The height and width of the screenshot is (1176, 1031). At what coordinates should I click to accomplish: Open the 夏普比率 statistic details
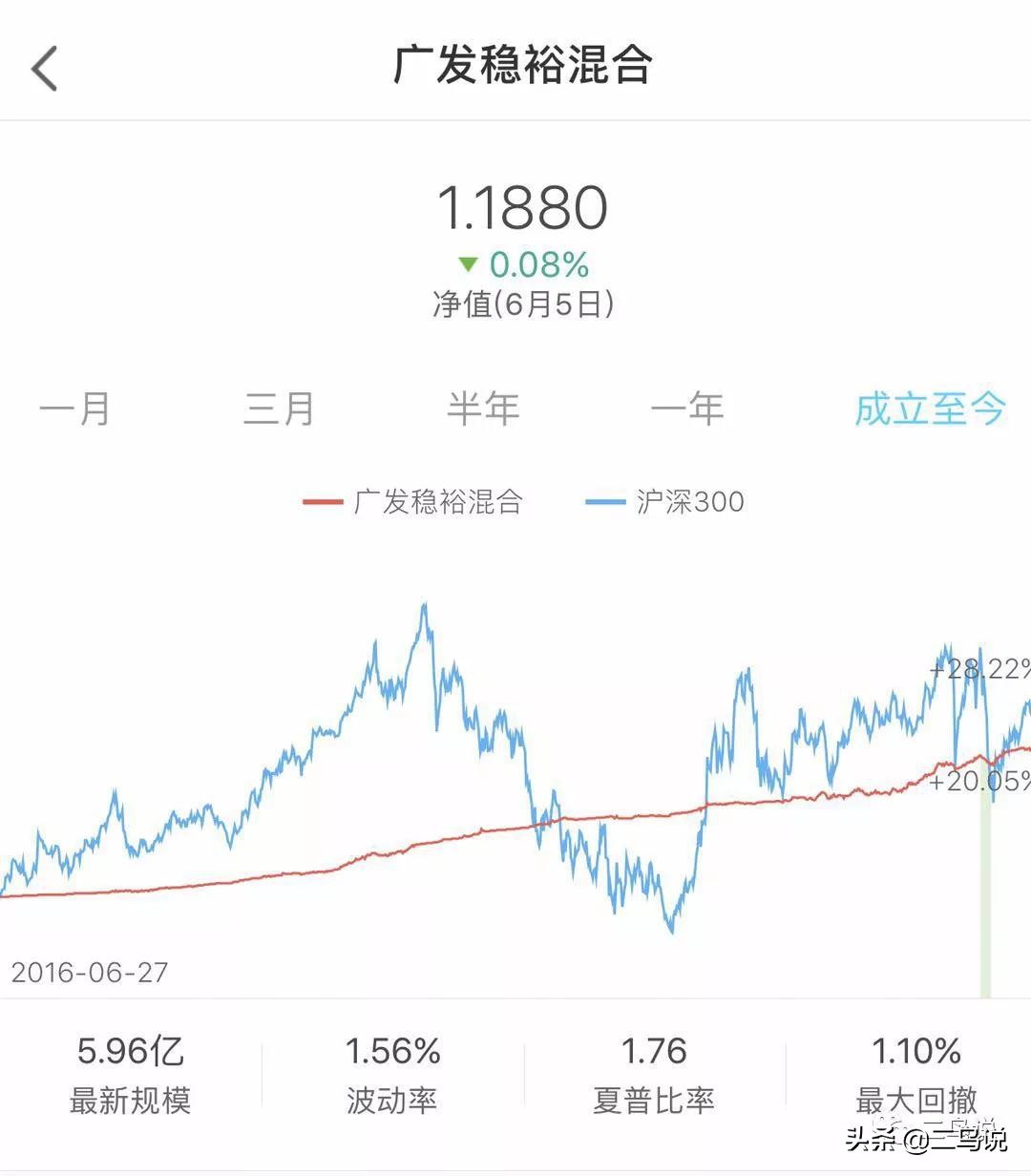pyautogui.click(x=655, y=1074)
